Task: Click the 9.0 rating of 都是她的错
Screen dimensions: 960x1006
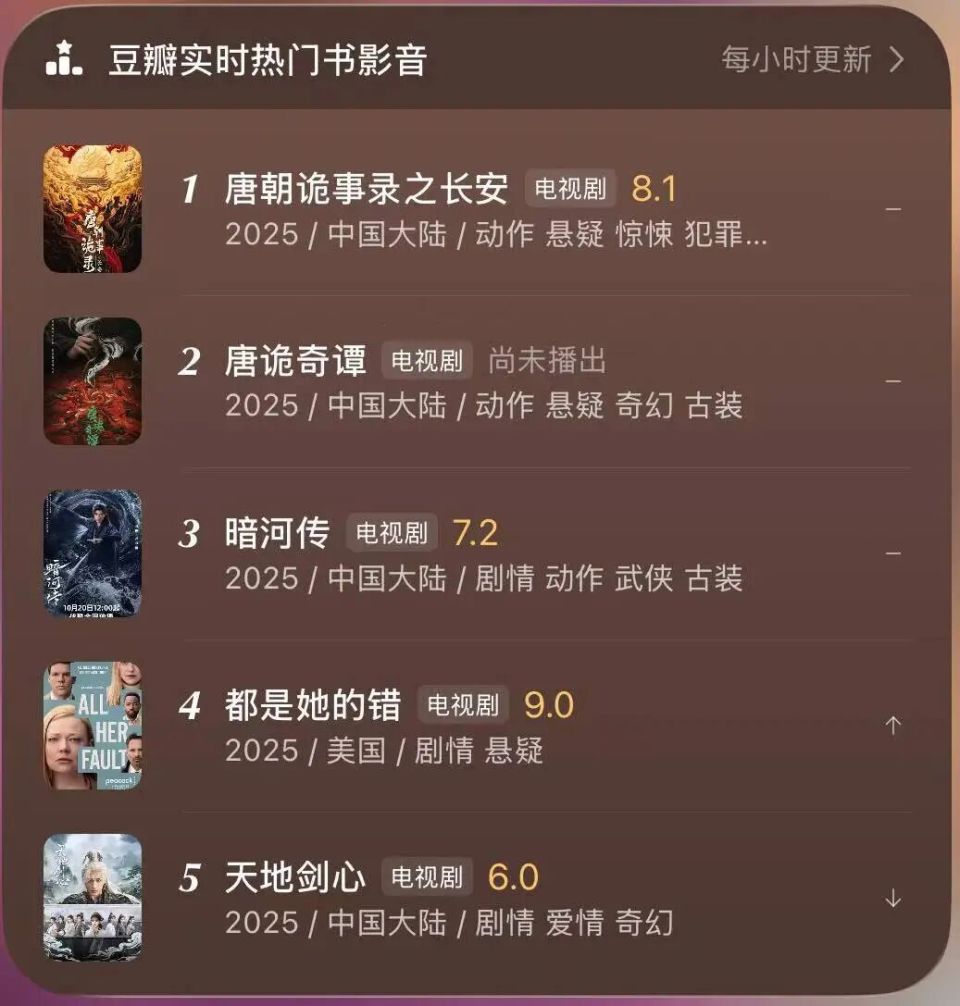Action: 548,706
